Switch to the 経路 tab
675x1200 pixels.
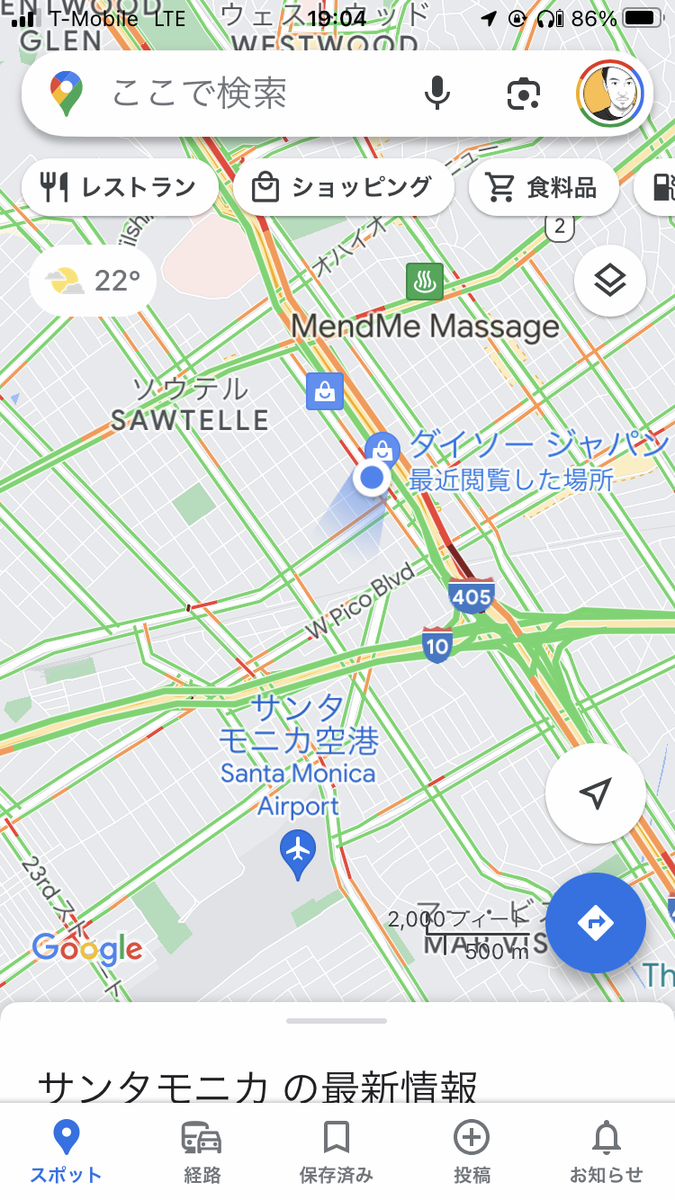[x=201, y=1151]
